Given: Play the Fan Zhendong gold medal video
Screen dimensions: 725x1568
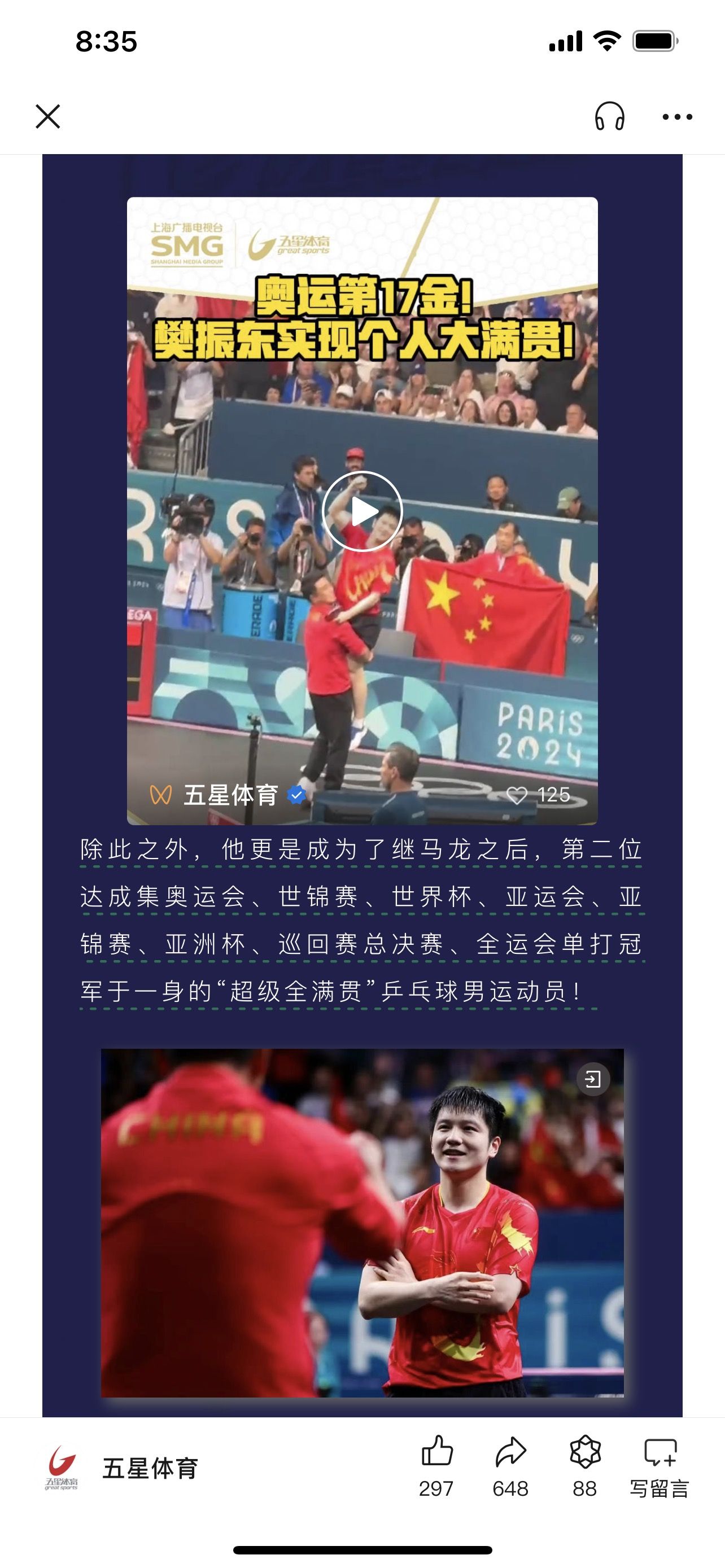Looking at the screenshot, I should coord(362,511).
